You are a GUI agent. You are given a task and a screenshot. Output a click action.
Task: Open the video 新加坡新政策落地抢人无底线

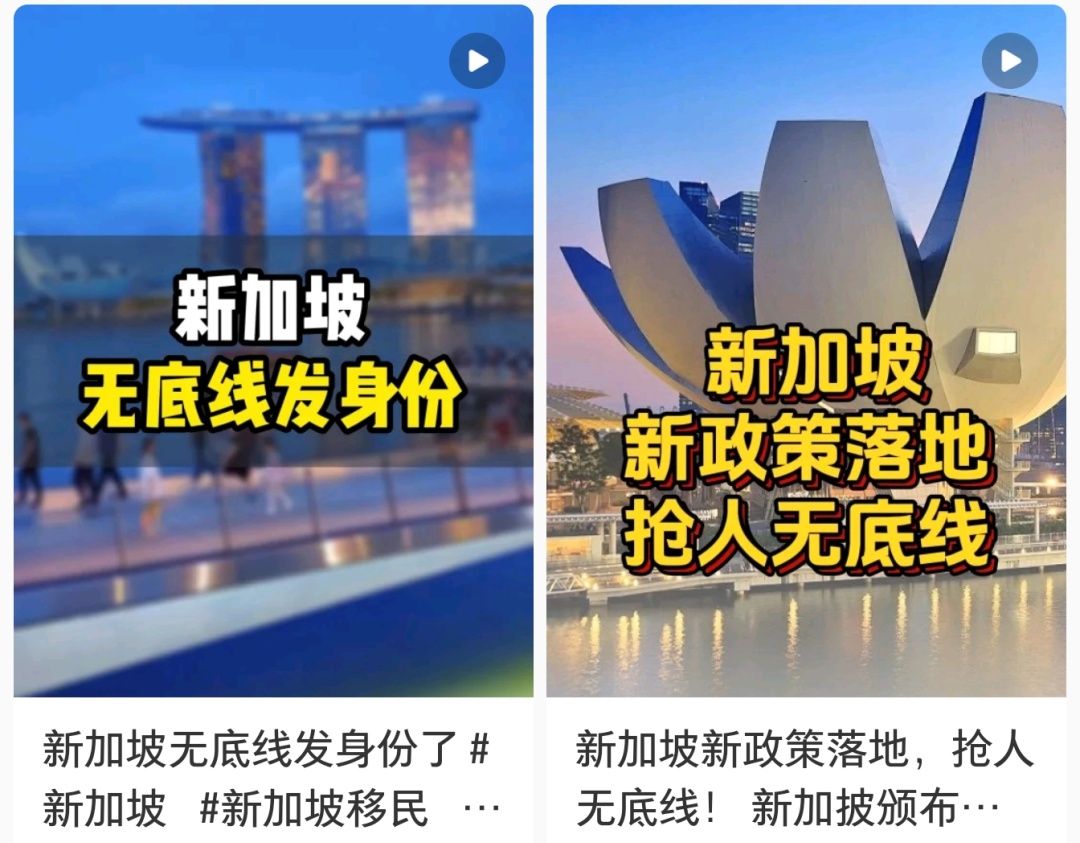806,350
